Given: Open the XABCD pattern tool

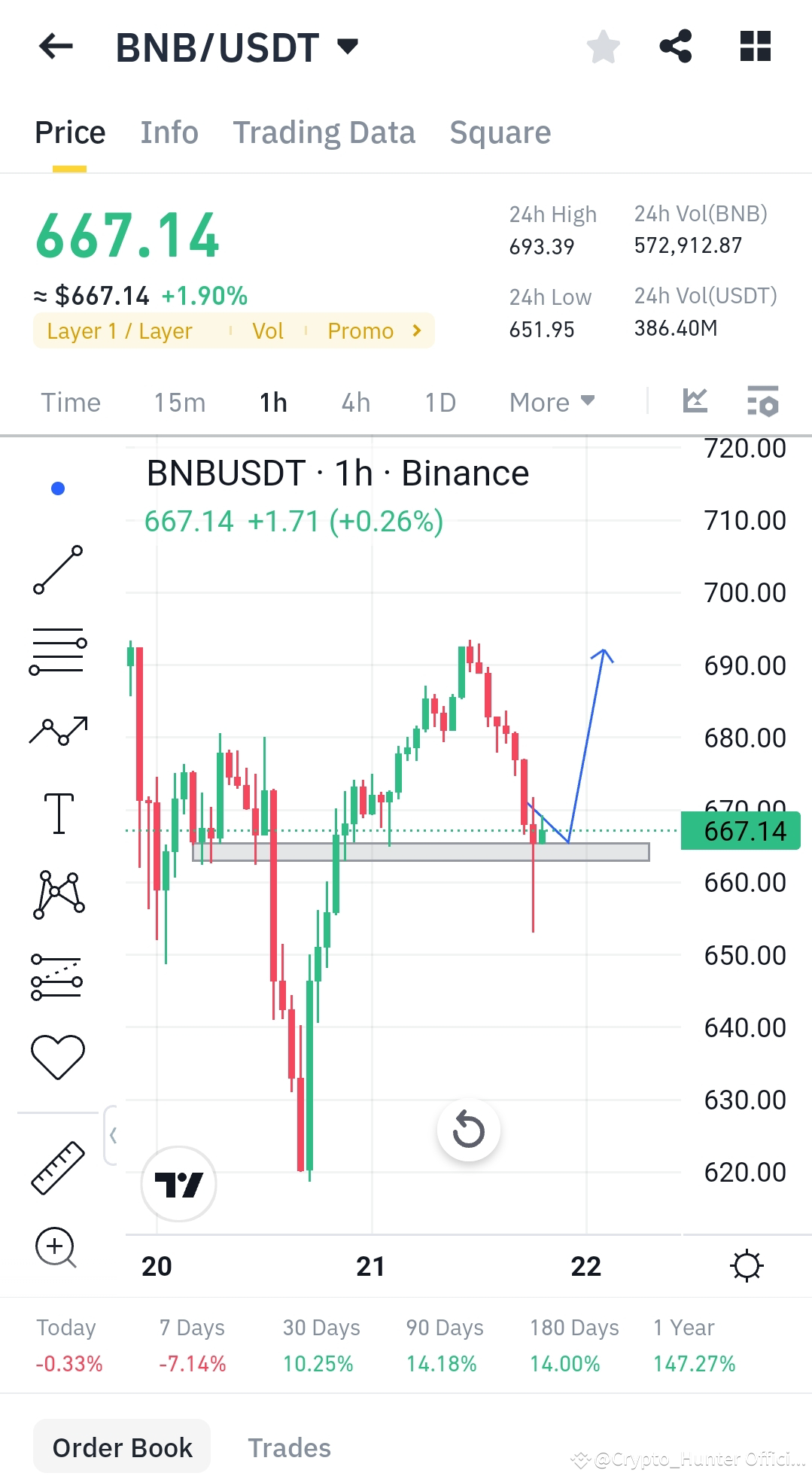Looking at the screenshot, I should pyautogui.click(x=59, y=894).
